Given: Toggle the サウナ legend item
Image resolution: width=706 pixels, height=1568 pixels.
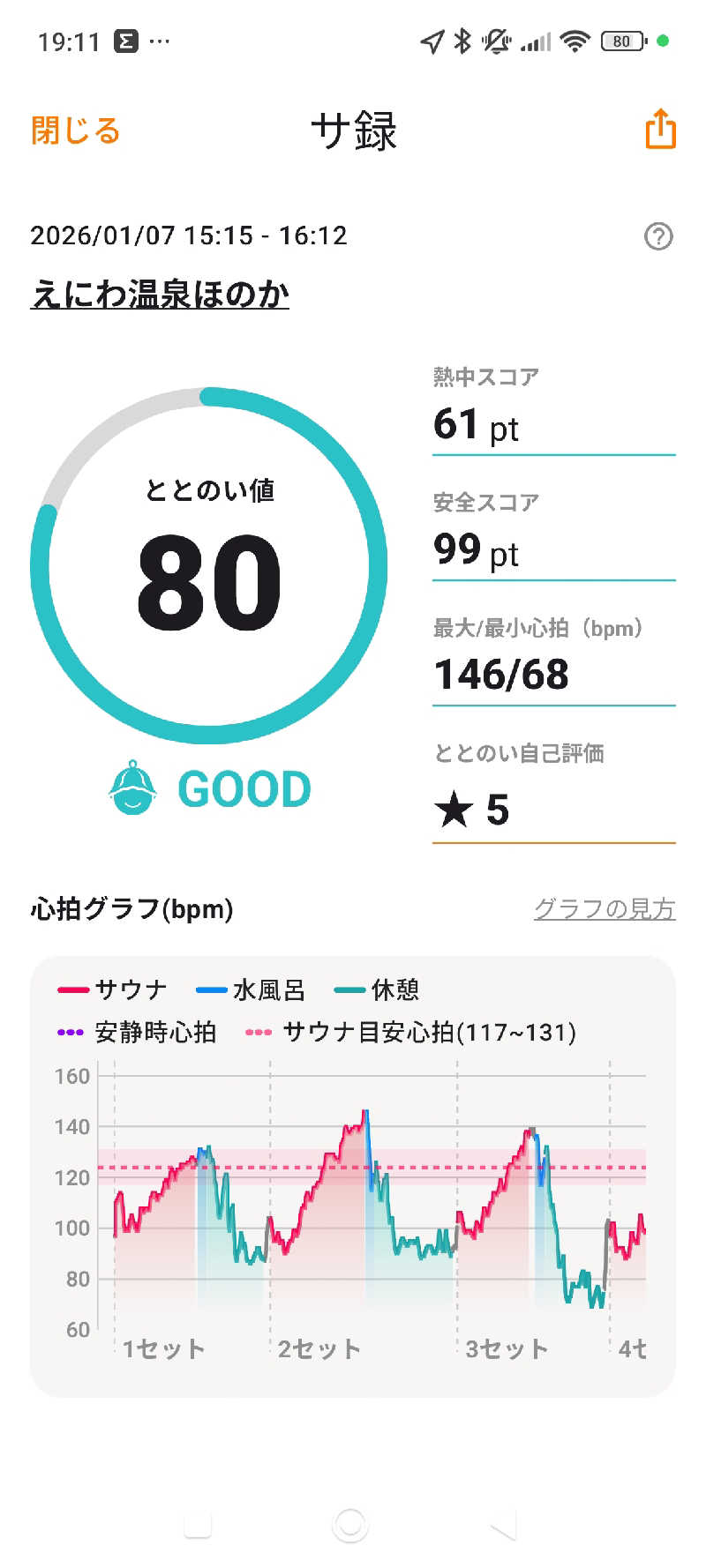Looking at the screenshot, I should point(112,989).
